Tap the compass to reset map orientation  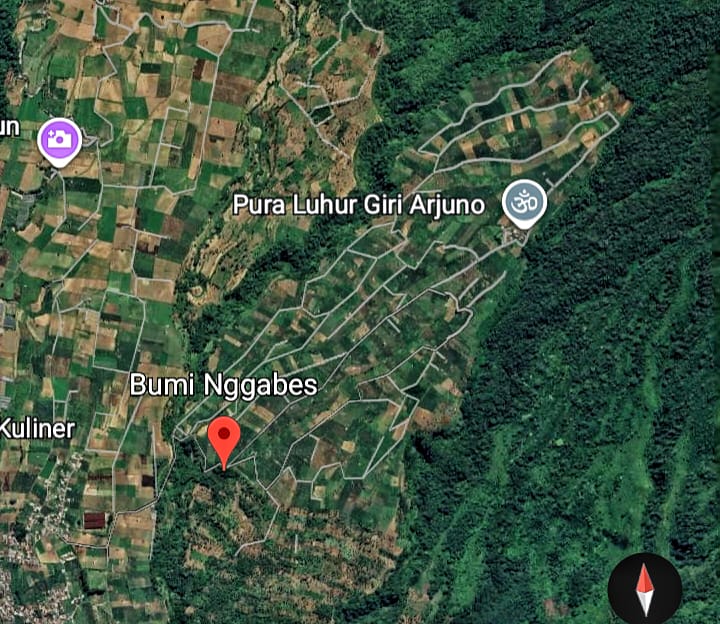[x=644, y=590]
